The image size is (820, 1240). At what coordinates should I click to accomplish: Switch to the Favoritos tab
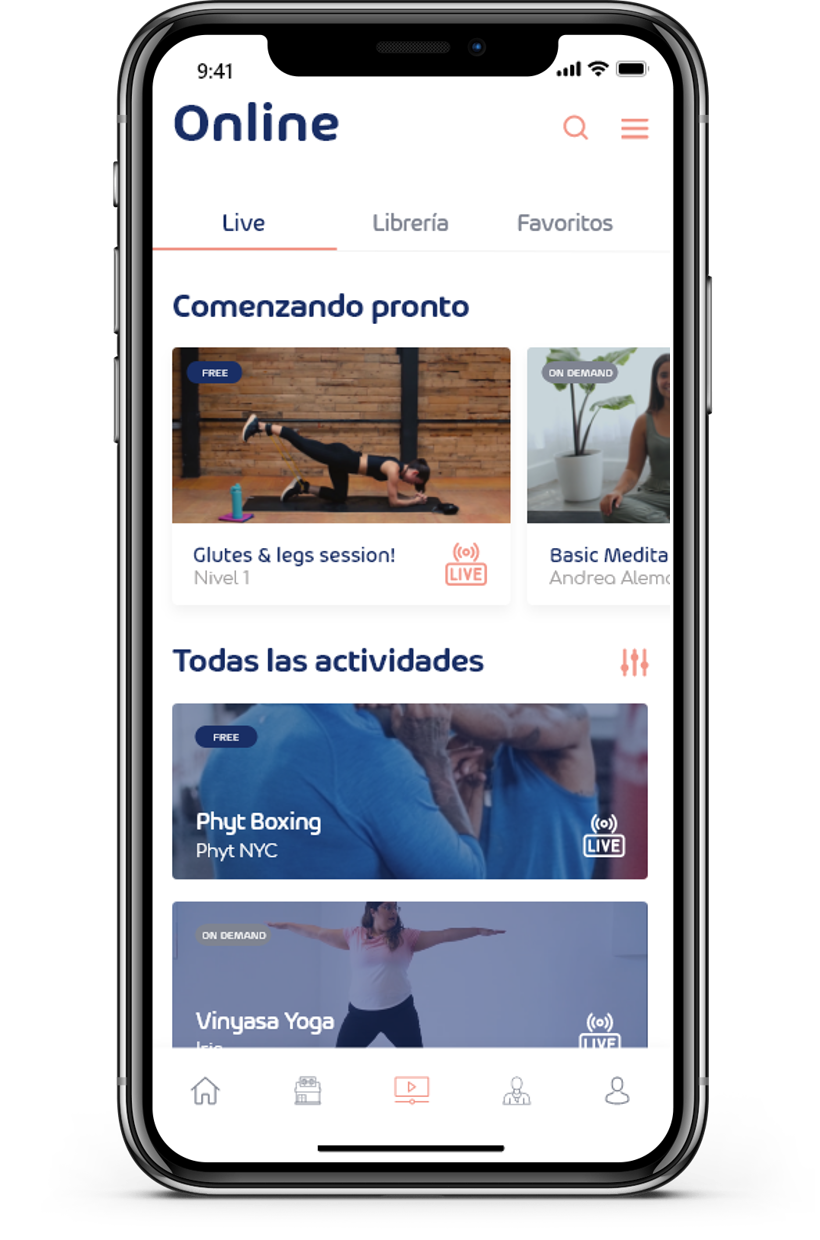(x=564, y=222)
